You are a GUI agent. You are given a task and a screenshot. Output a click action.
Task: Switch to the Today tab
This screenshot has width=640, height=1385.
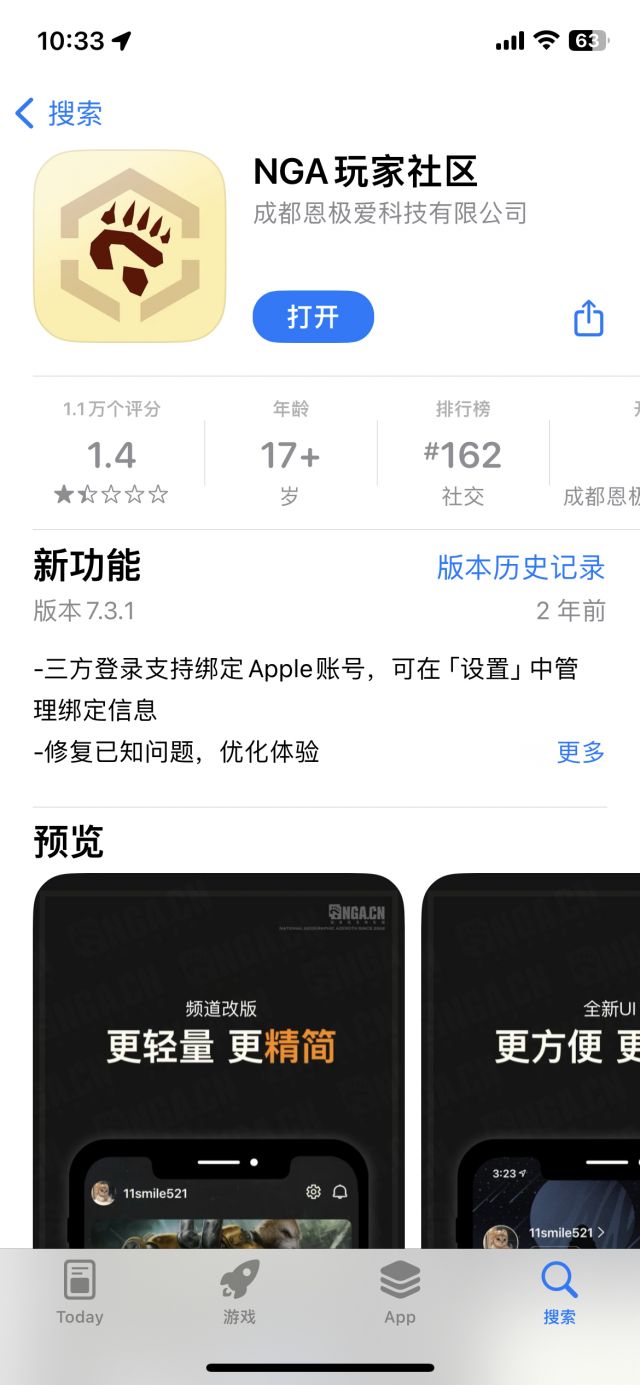80,1293
